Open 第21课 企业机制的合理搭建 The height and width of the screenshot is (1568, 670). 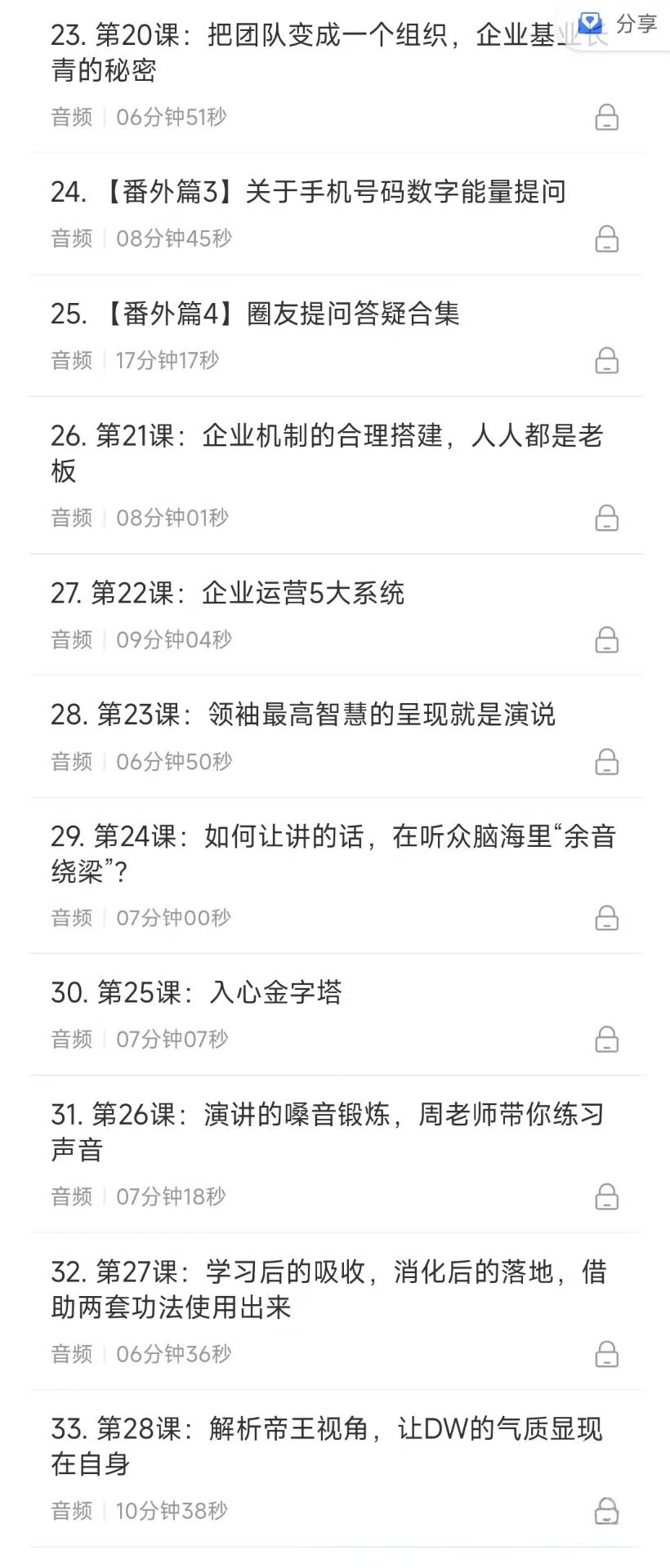click(x=327, y=452)
